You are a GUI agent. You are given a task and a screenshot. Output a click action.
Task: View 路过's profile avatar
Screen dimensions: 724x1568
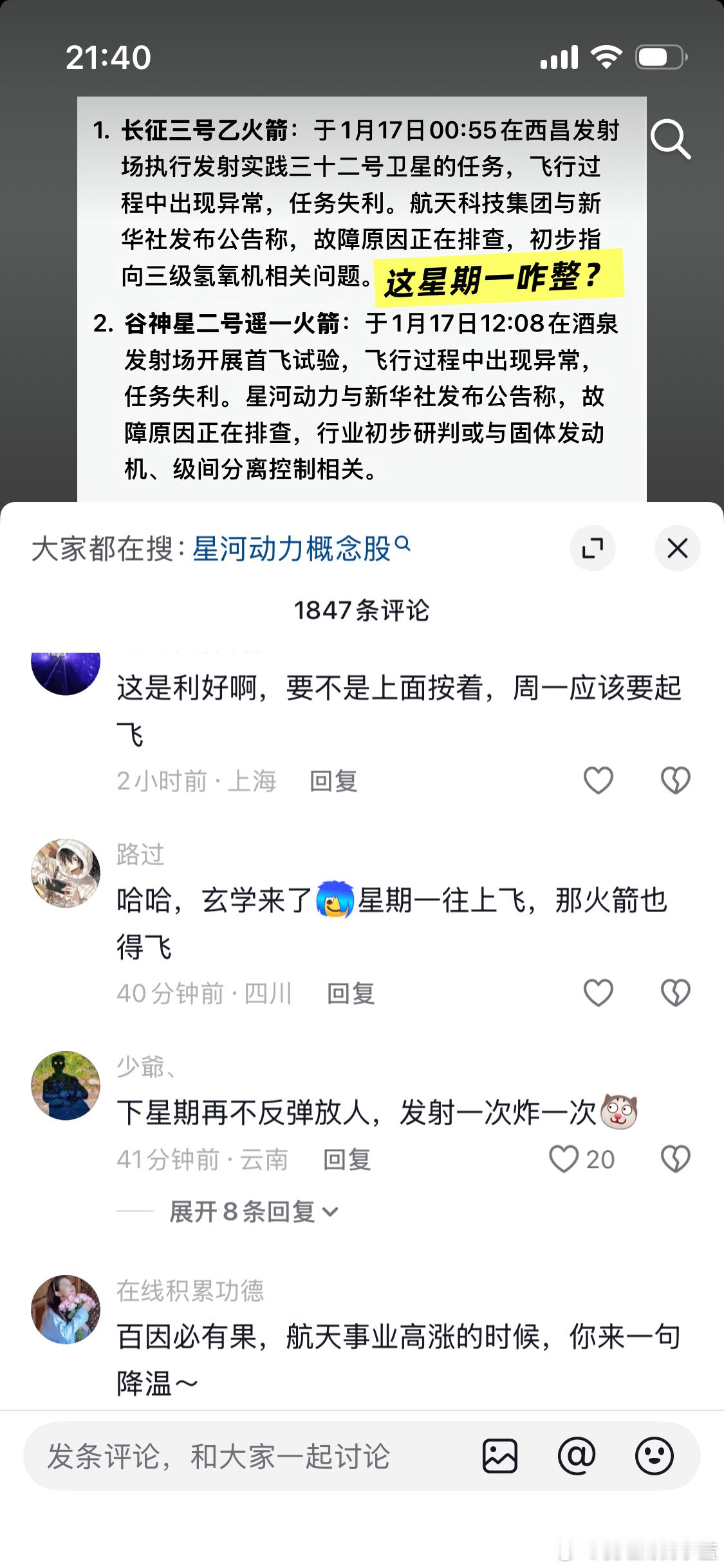click(65, 872)
